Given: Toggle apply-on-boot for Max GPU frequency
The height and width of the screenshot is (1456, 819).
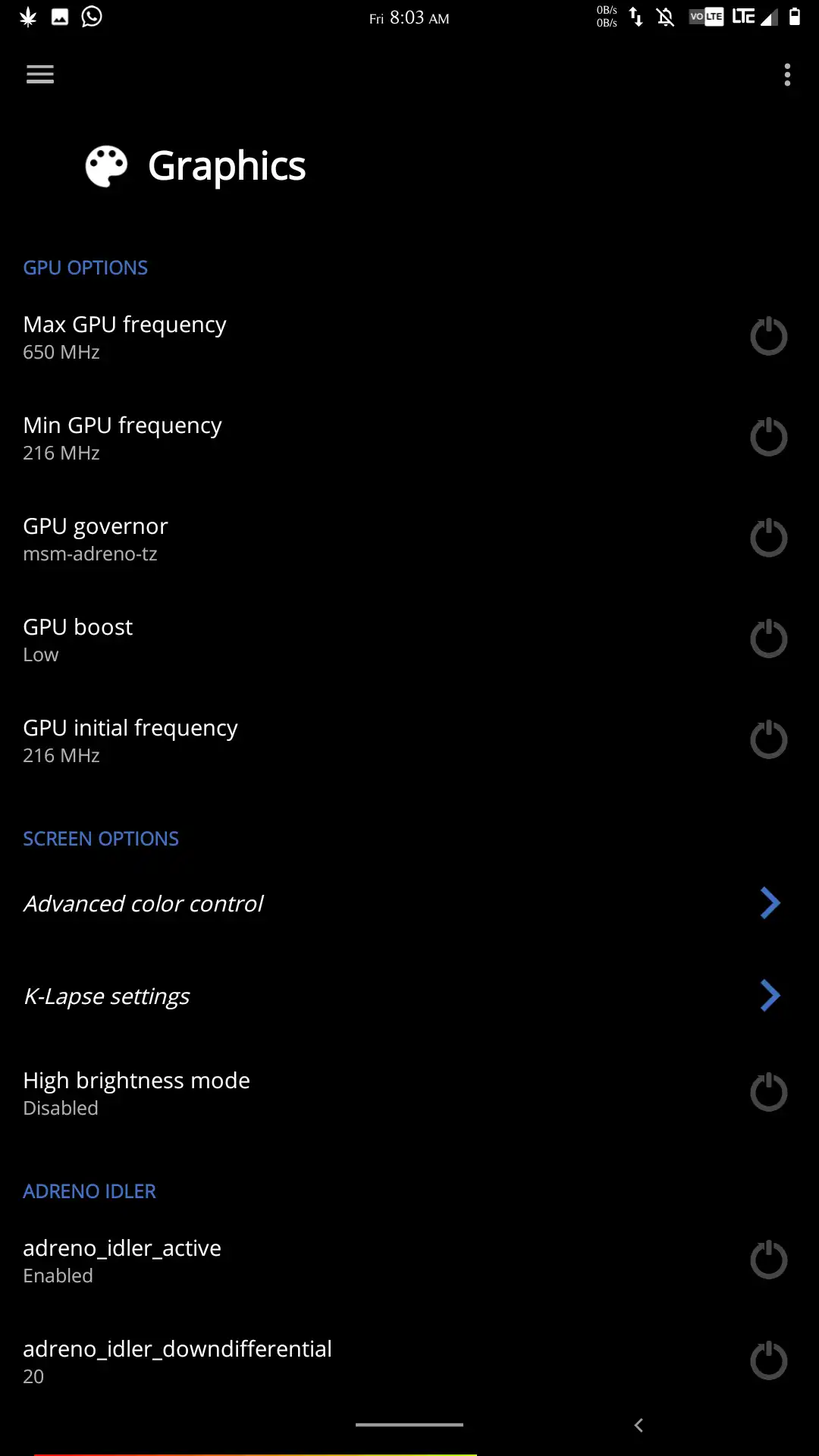Looking at the screenshot, I should (x=768, y=337).
